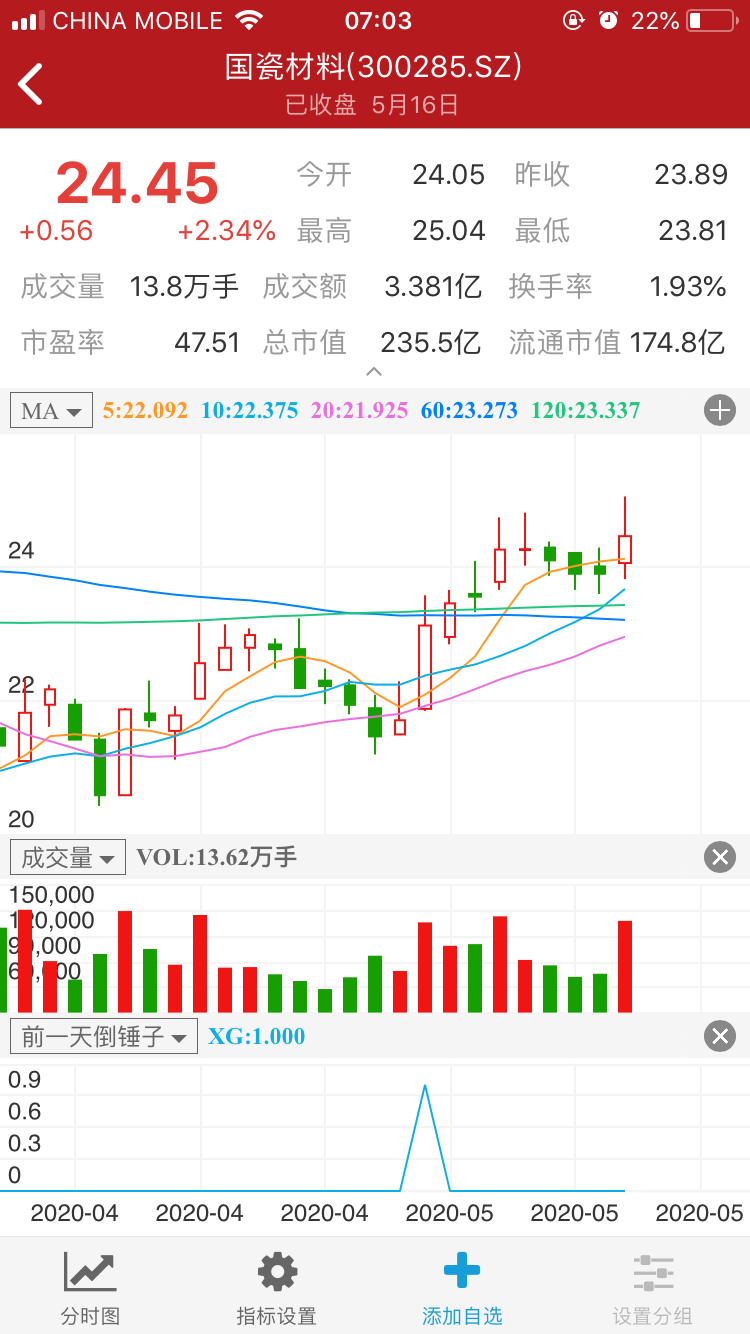Open the 成交量 indicator dropdown
The image size is (750, 1334).
[66, 856]
